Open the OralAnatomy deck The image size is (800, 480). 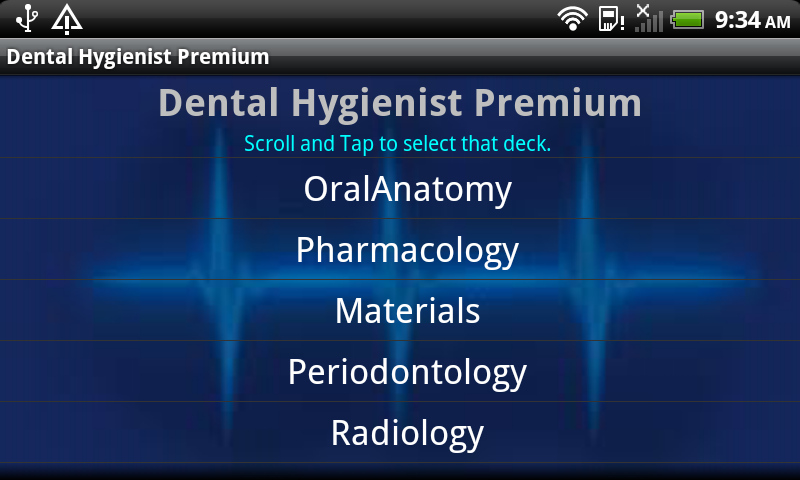coord(407,189)
